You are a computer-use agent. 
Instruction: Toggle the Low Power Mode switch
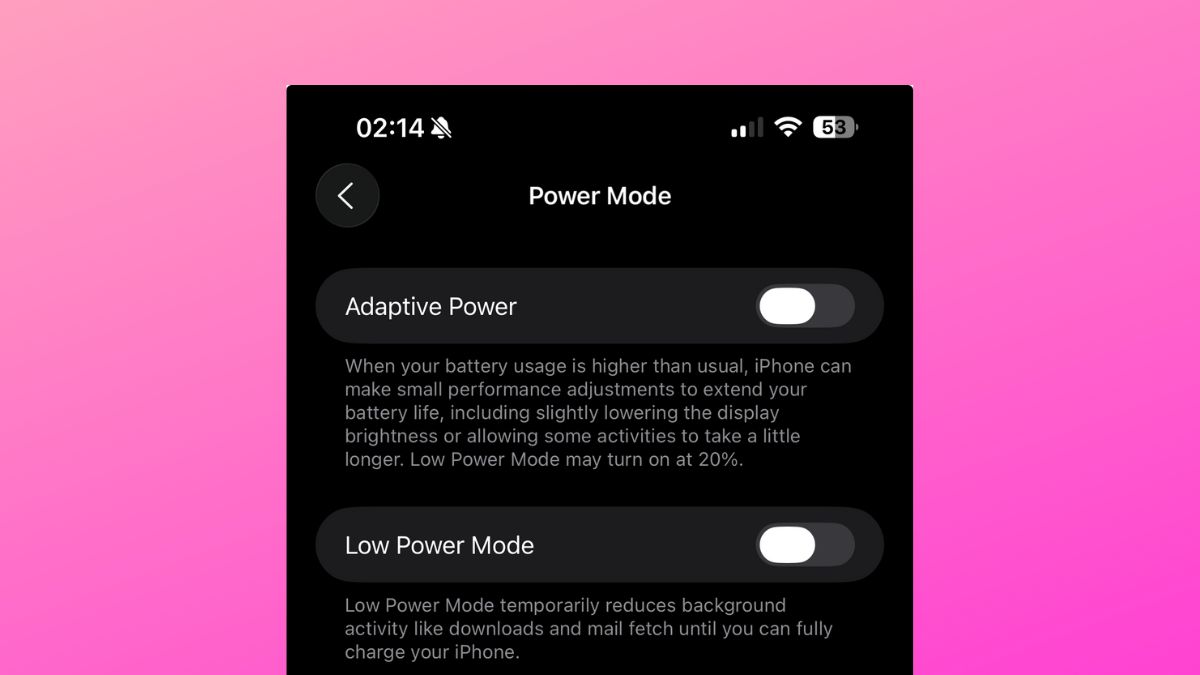click(805, 545)
